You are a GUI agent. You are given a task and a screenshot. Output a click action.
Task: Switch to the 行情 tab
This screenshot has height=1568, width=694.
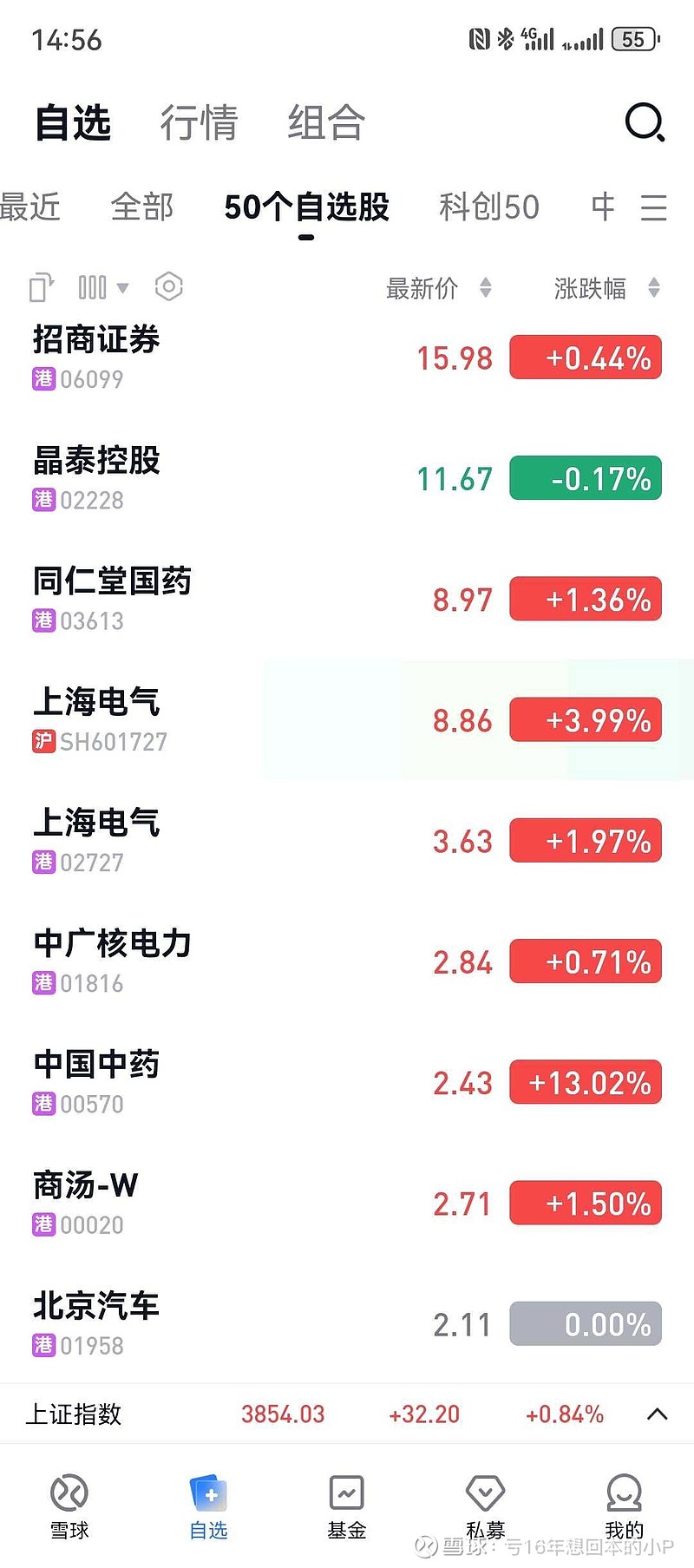point(199,122)
